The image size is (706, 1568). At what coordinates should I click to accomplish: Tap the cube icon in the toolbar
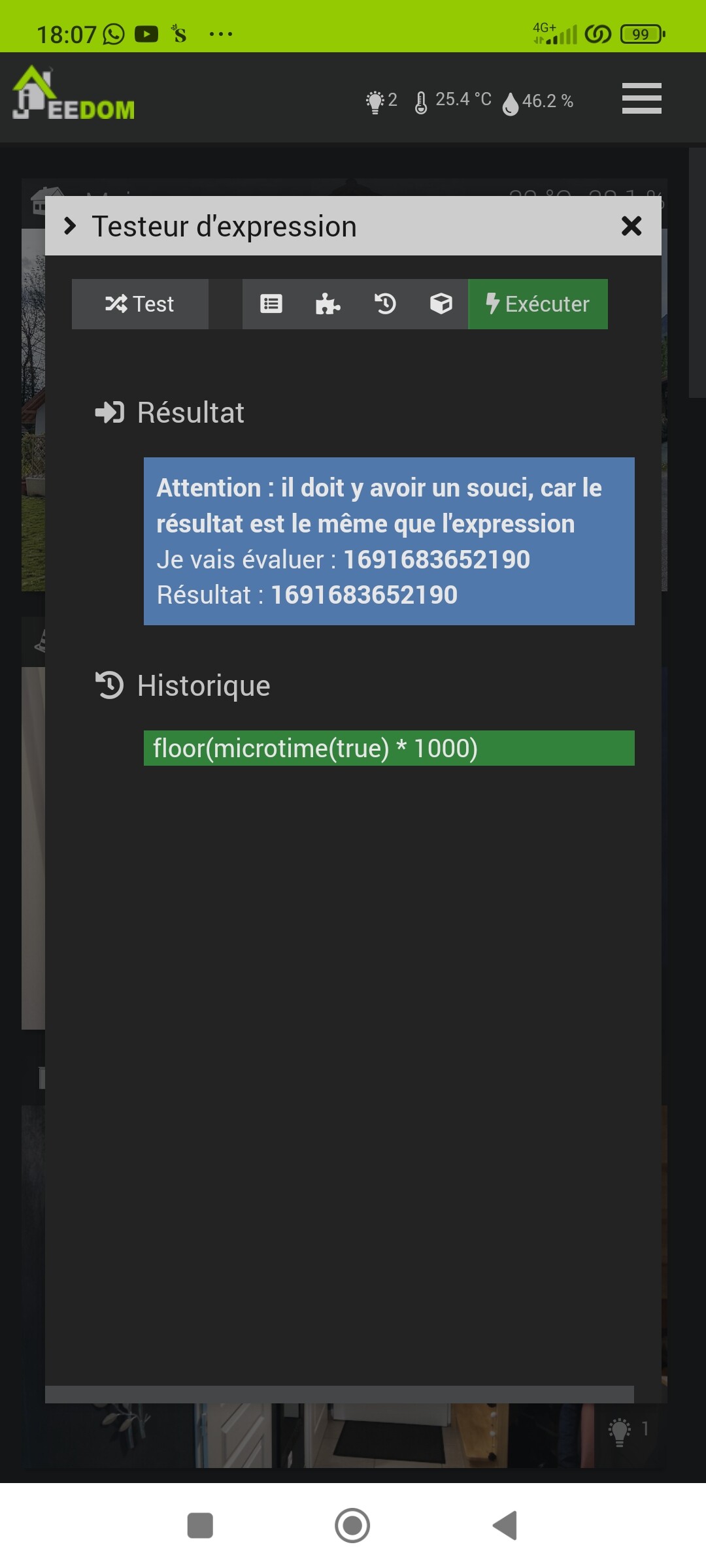tap(441, 304)
